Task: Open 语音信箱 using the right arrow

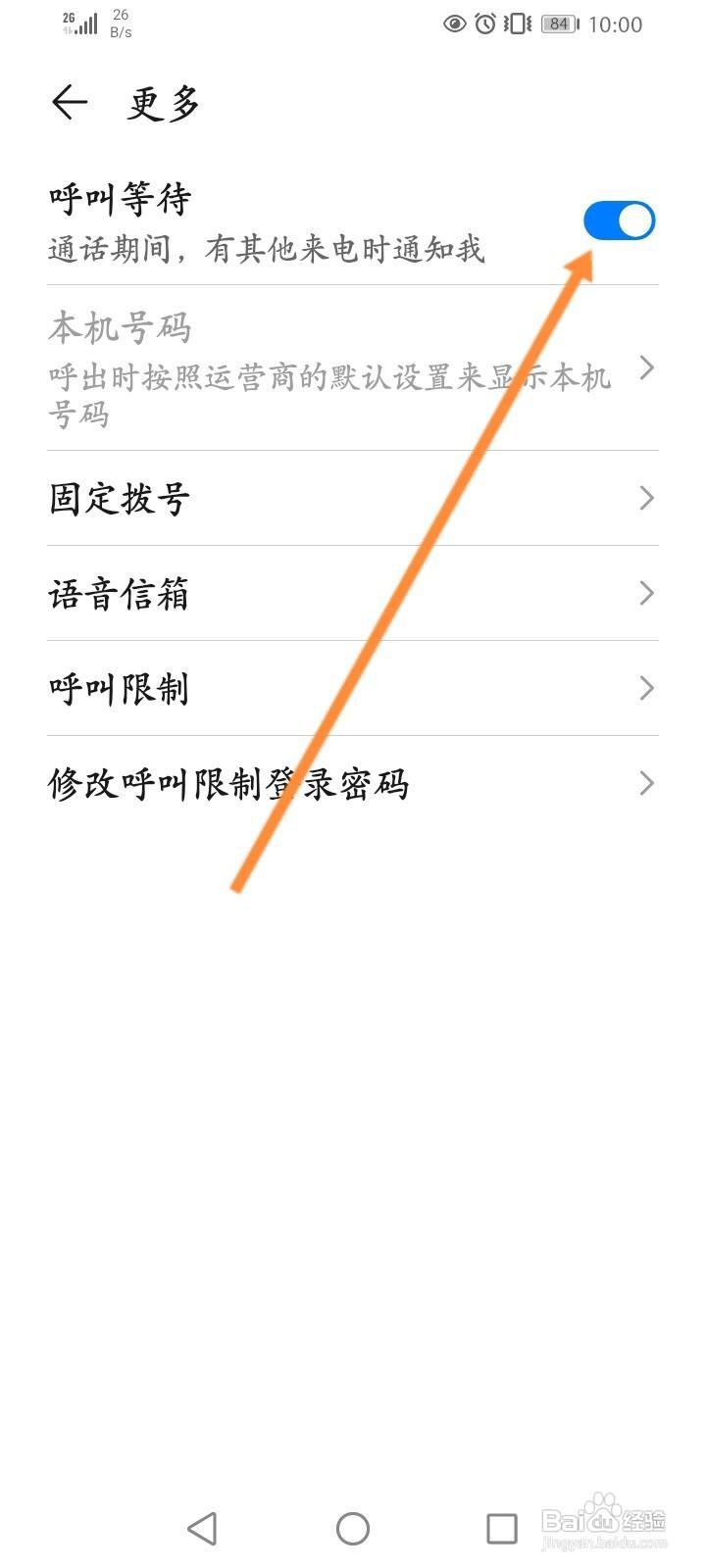Action: (645, 593)
